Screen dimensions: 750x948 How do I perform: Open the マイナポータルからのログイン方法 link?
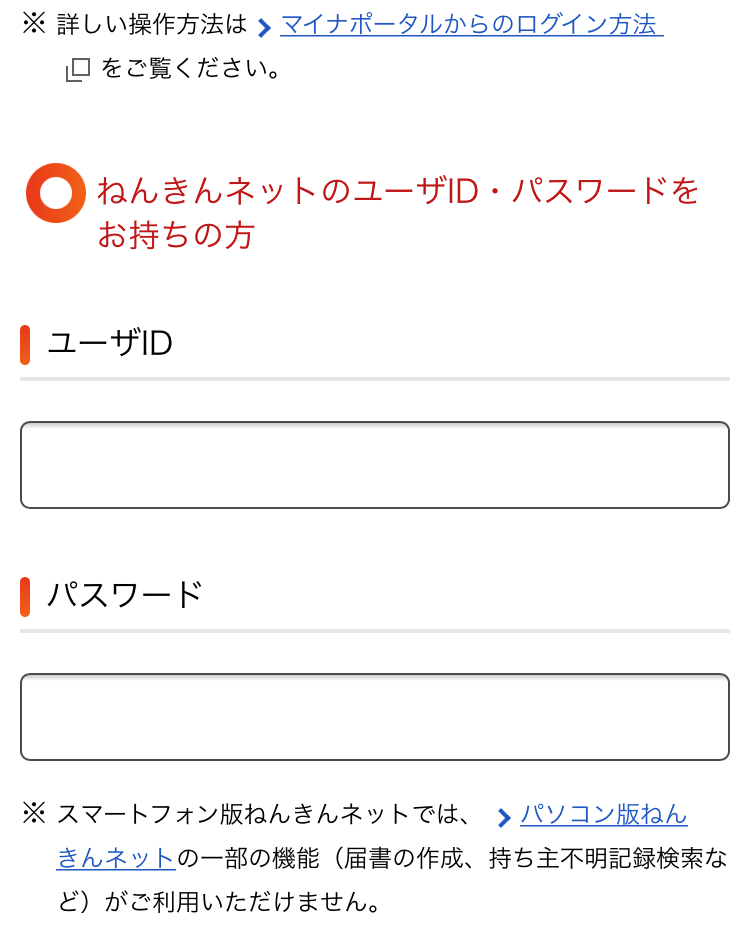coord(468,25)
